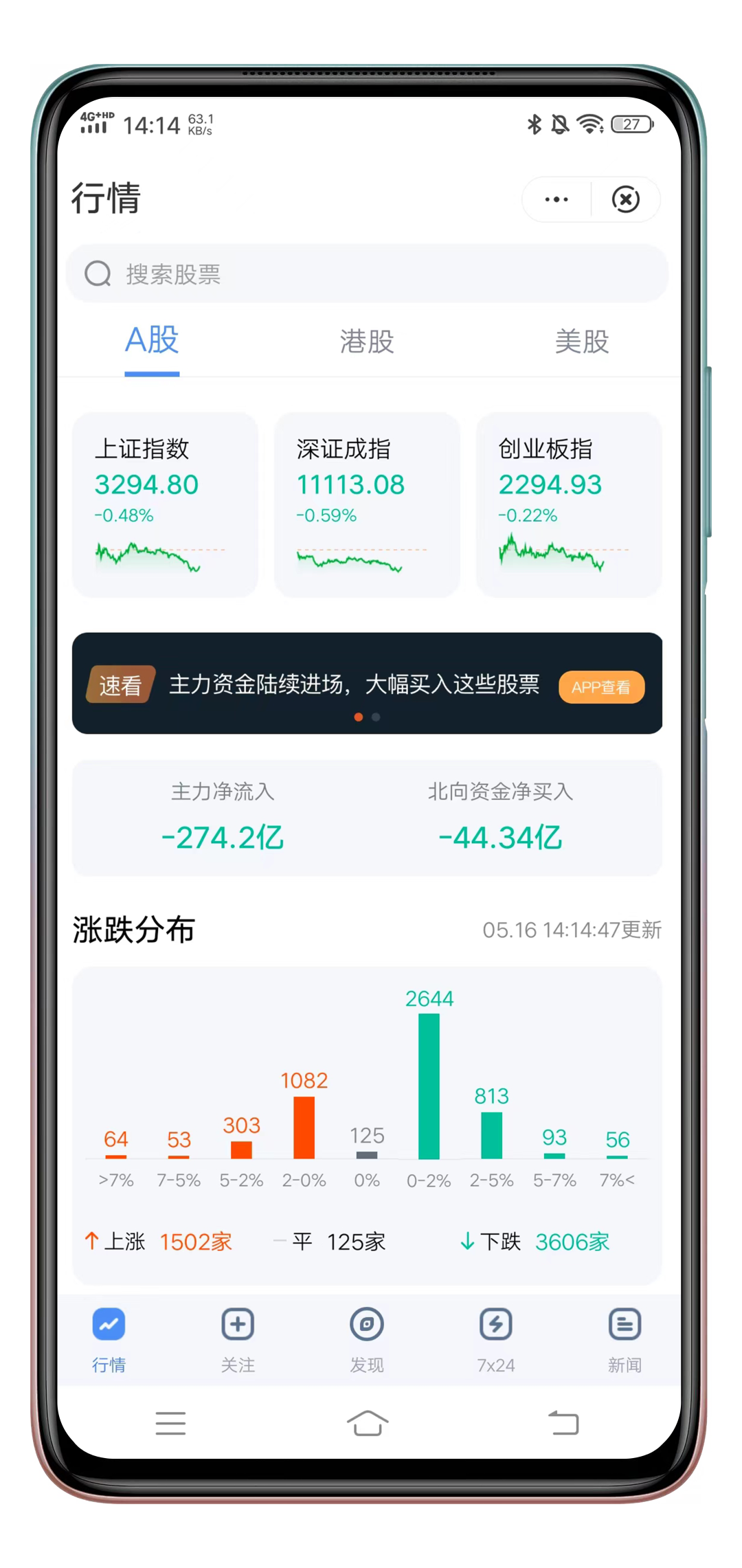Close the mini-program with the X icon
This screenshot has height=1568, width=742.
click(625, 200)
